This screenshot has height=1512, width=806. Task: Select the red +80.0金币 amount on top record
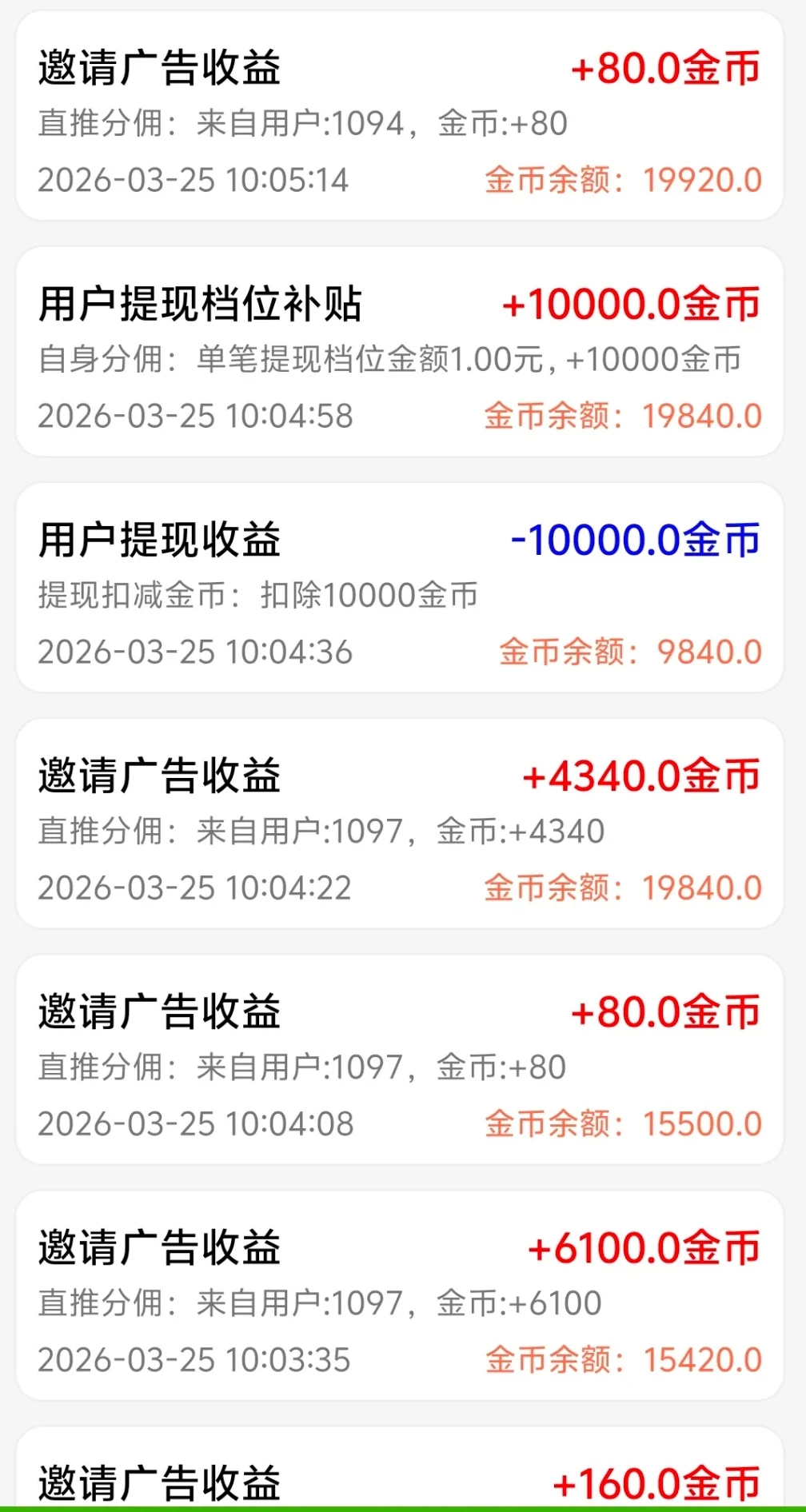667,70
